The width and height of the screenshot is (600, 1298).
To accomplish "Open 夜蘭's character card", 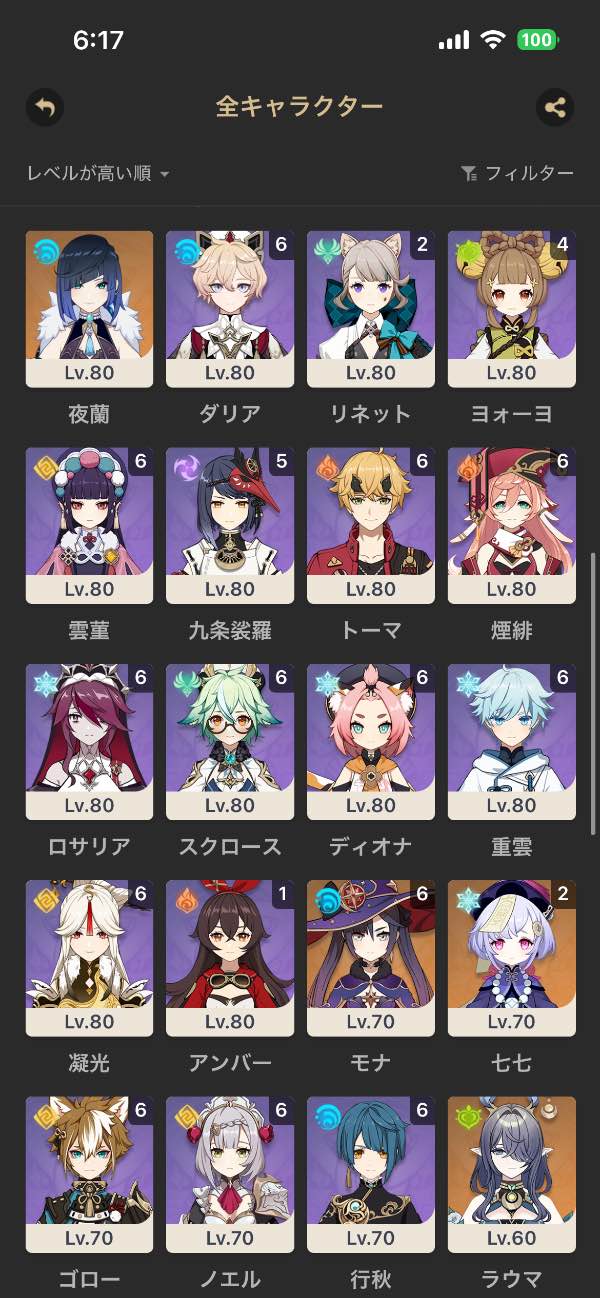I will [89, 309].
